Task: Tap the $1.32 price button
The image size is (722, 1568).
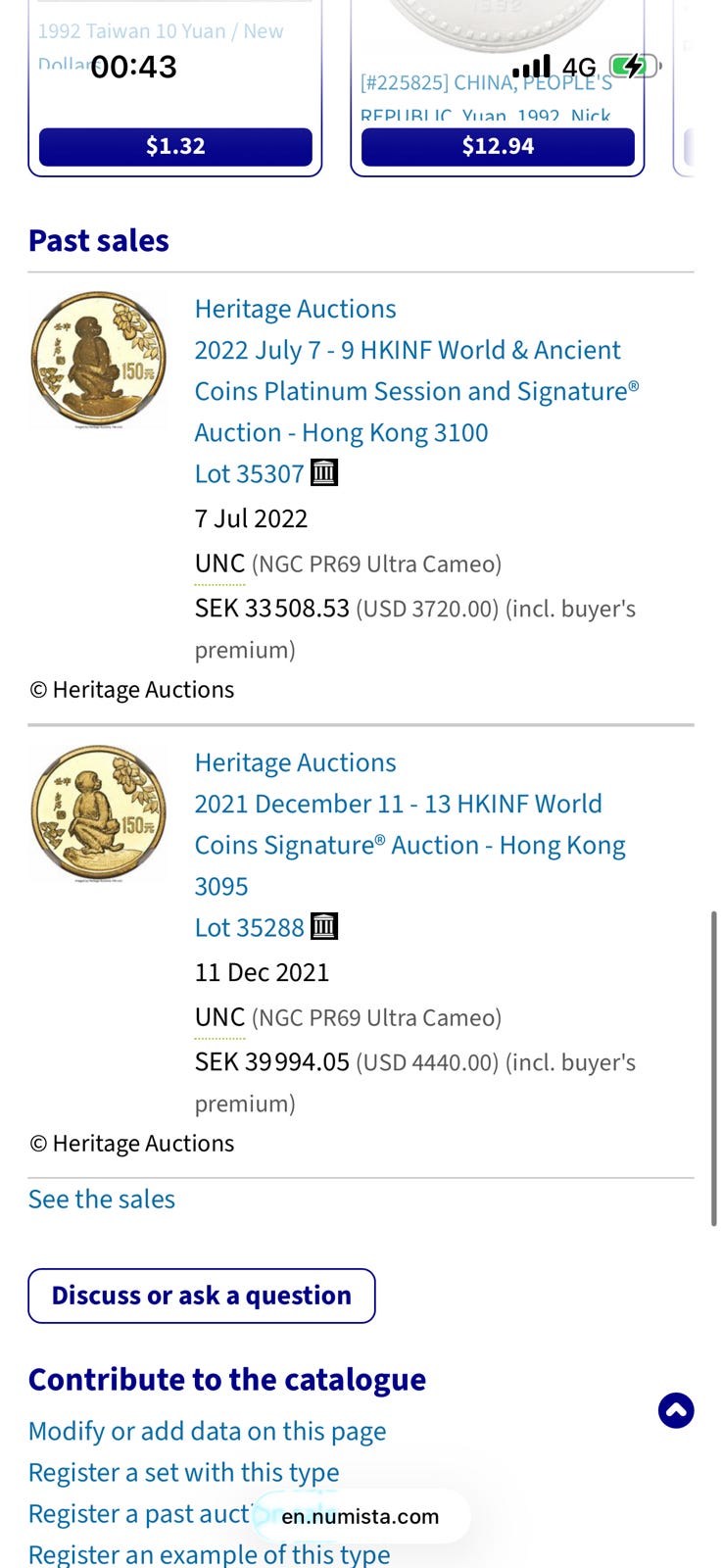Action: 175,147
